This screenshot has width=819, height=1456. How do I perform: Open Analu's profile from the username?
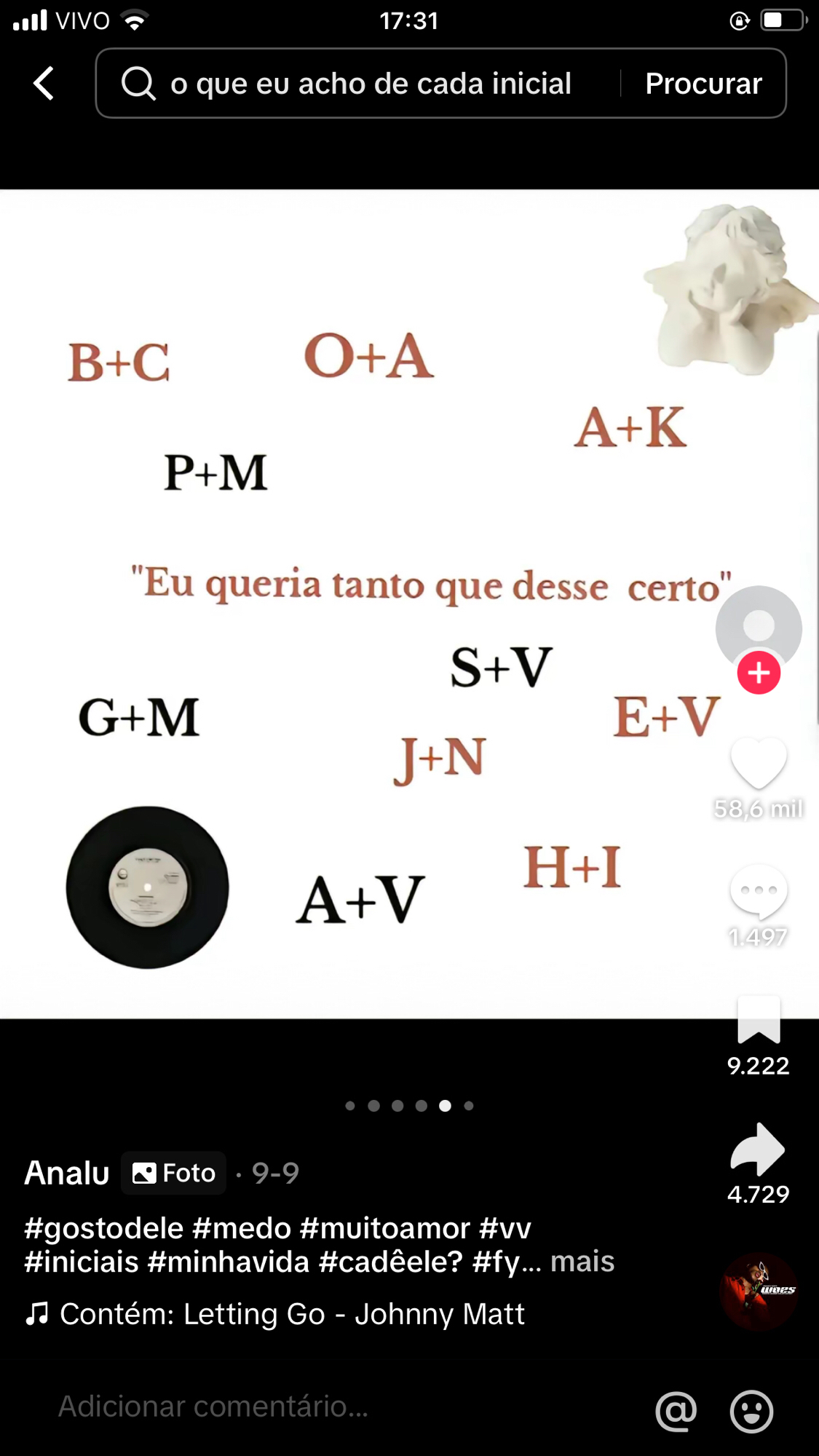[67, 1173]
